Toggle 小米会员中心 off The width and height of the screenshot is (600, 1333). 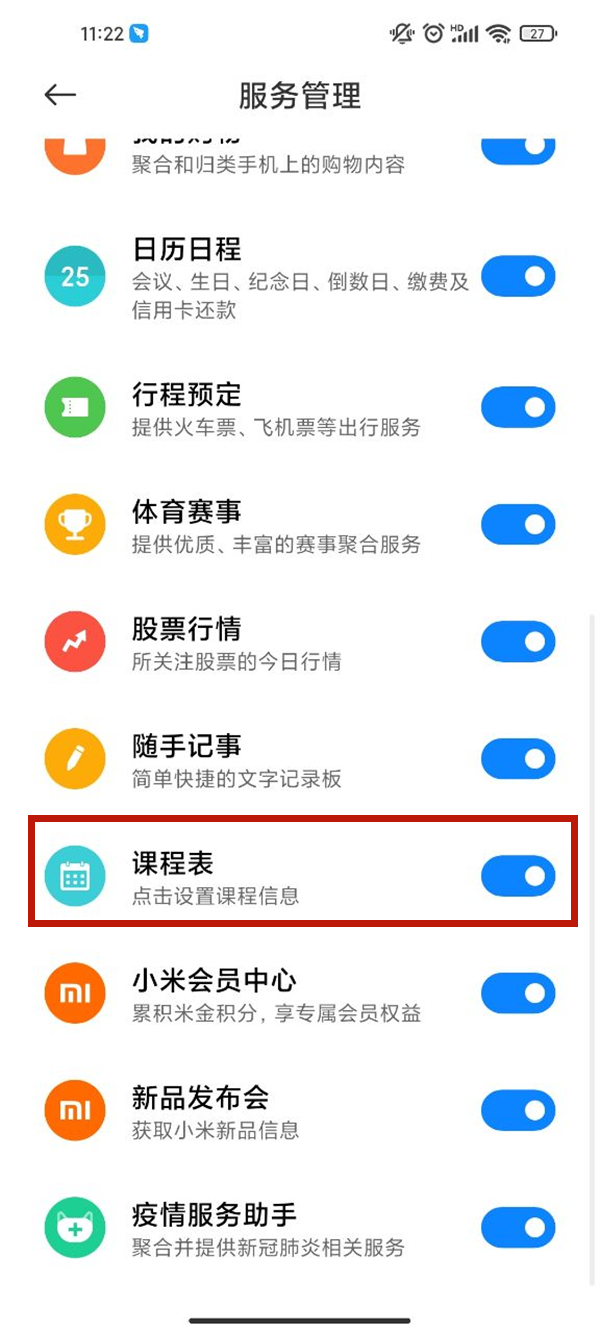tap(518, 993)
